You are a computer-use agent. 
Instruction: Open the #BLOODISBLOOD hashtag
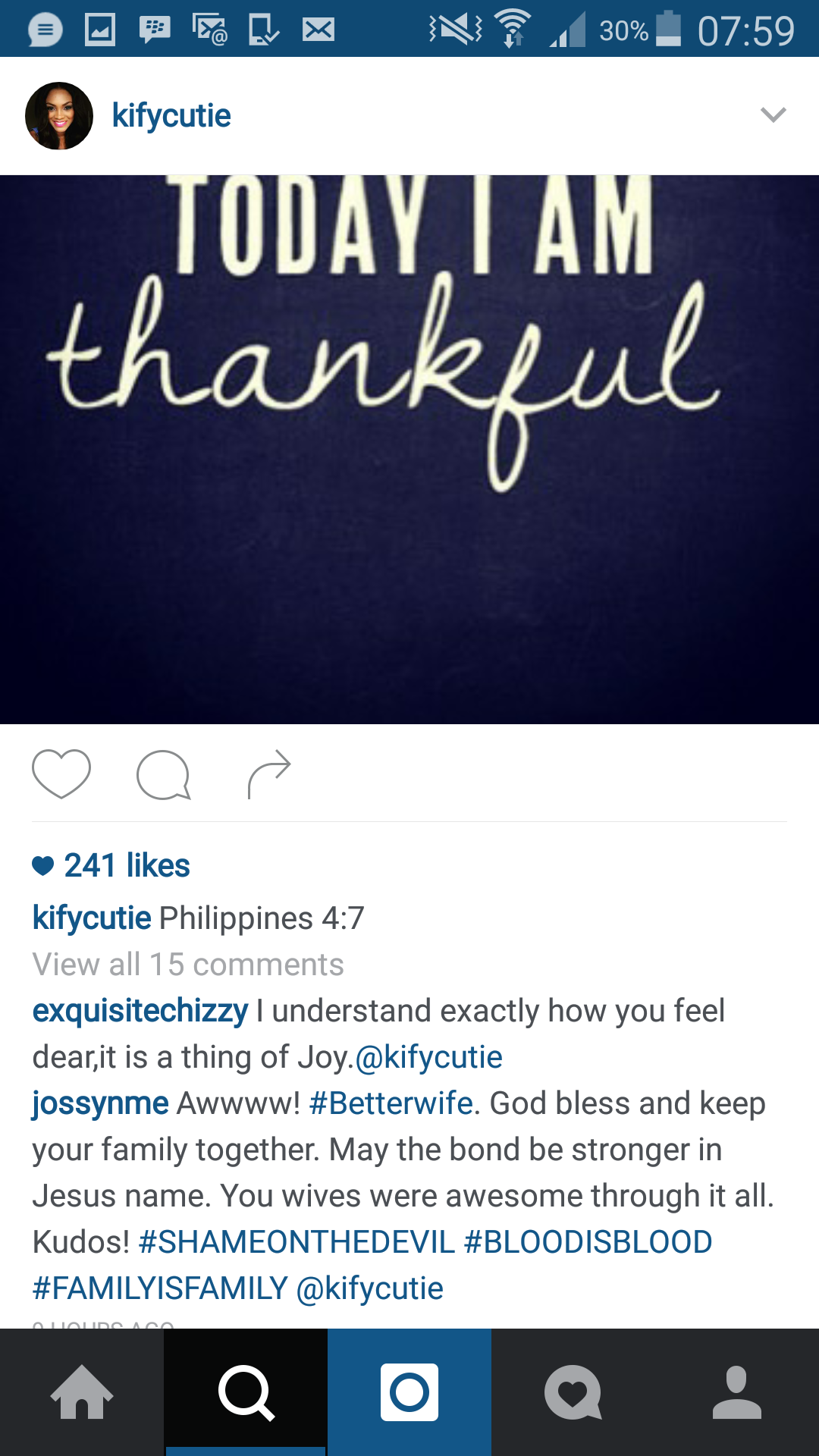tap(588, 1242)
